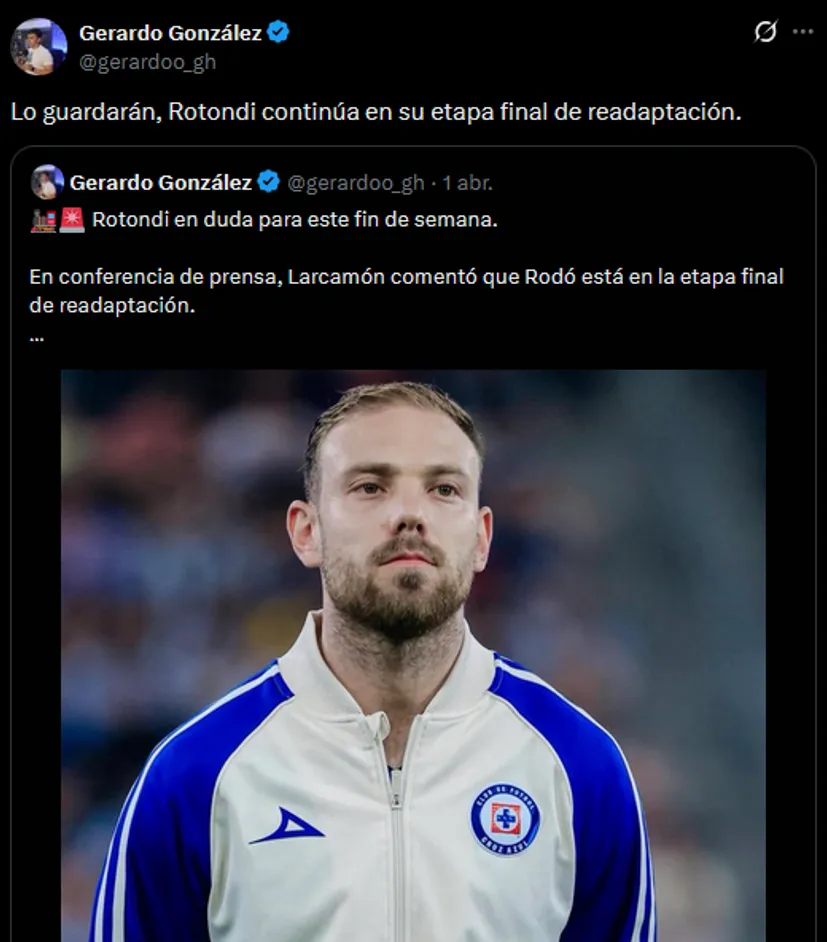Visit the @gerardoo_gh handle on main post

point(147,62)
